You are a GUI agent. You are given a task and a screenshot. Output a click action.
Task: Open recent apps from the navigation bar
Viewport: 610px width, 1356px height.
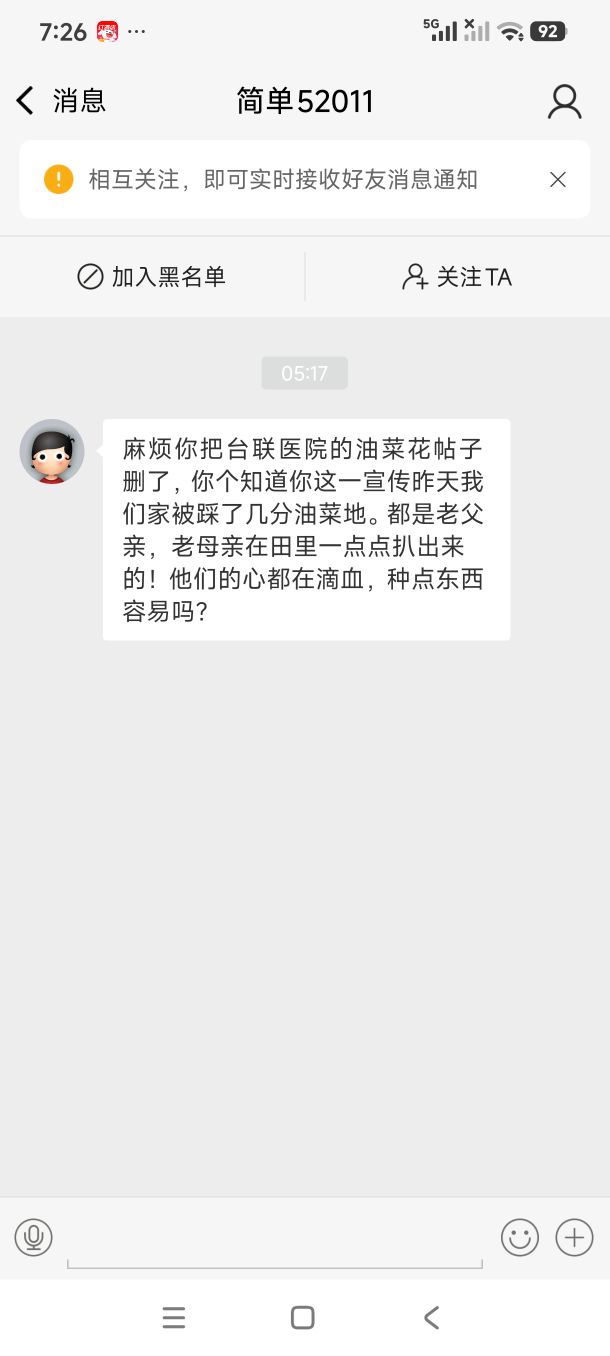[x=174, y=1318]
